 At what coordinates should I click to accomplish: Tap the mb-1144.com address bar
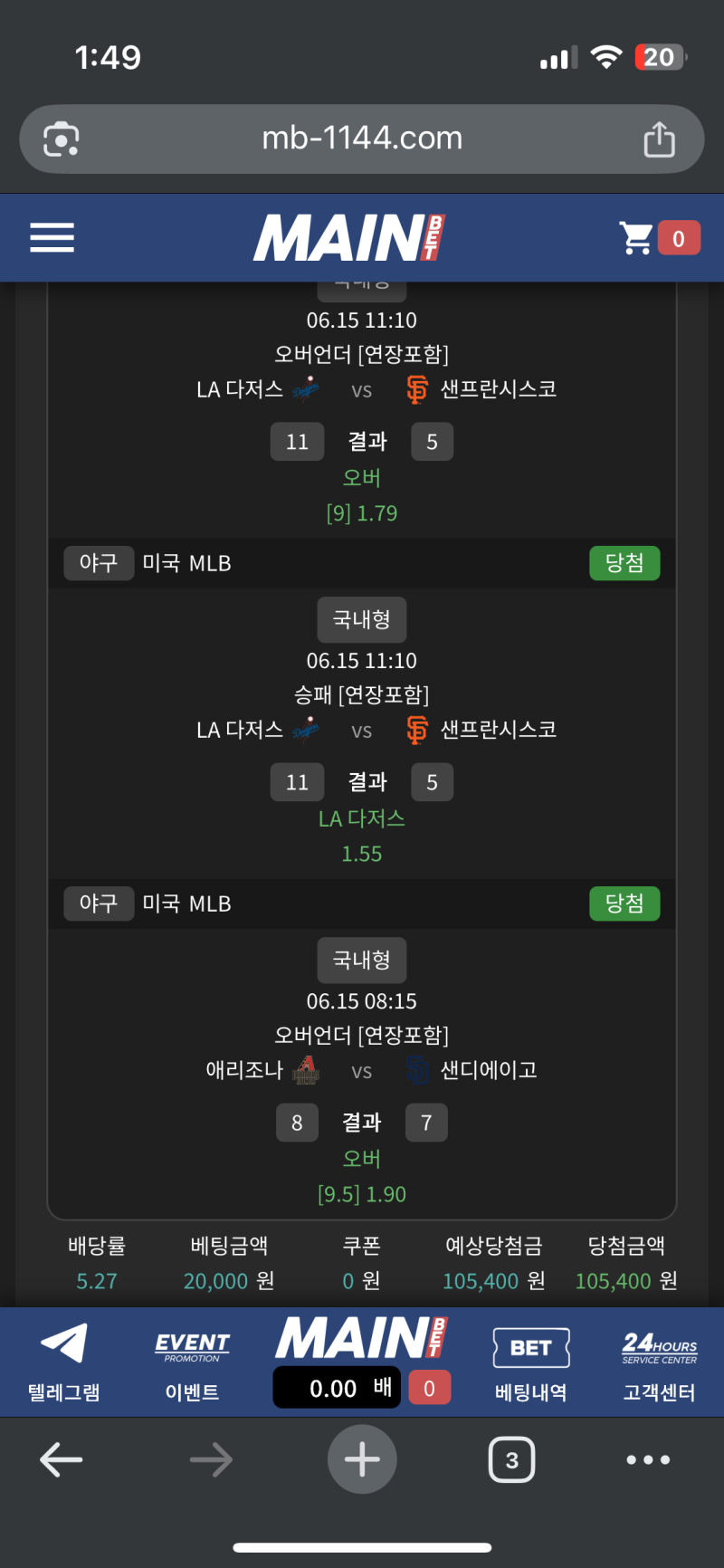pos(362,139)
